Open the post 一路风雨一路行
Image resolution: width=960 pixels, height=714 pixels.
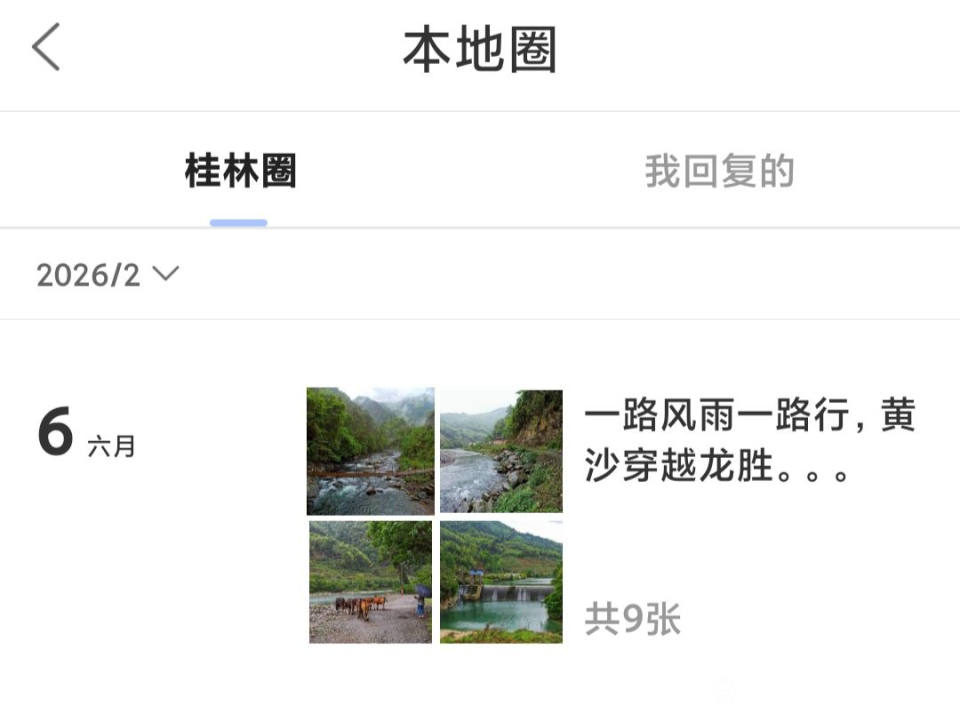point(749,441)
